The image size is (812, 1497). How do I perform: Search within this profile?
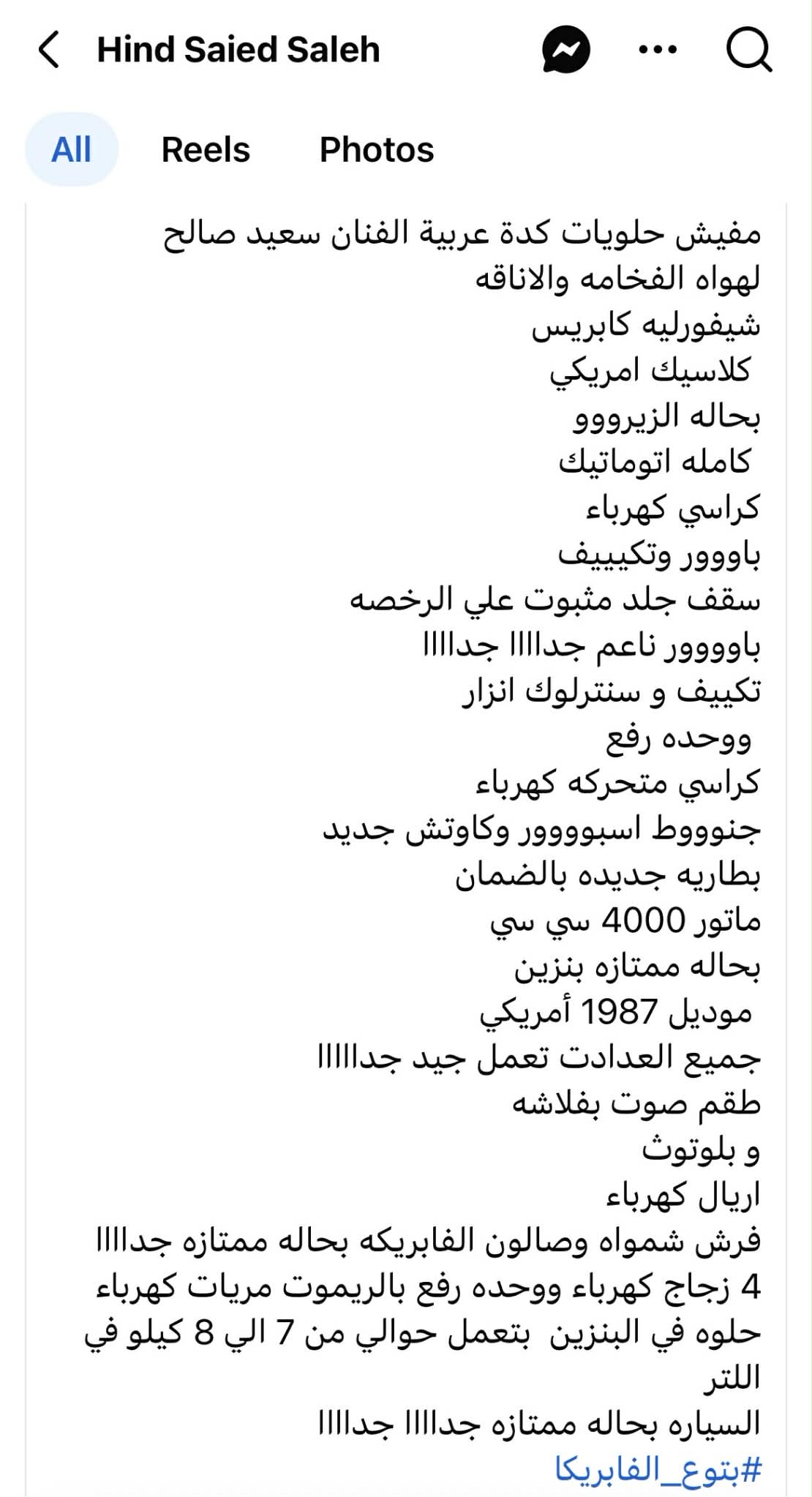(748, 50)
